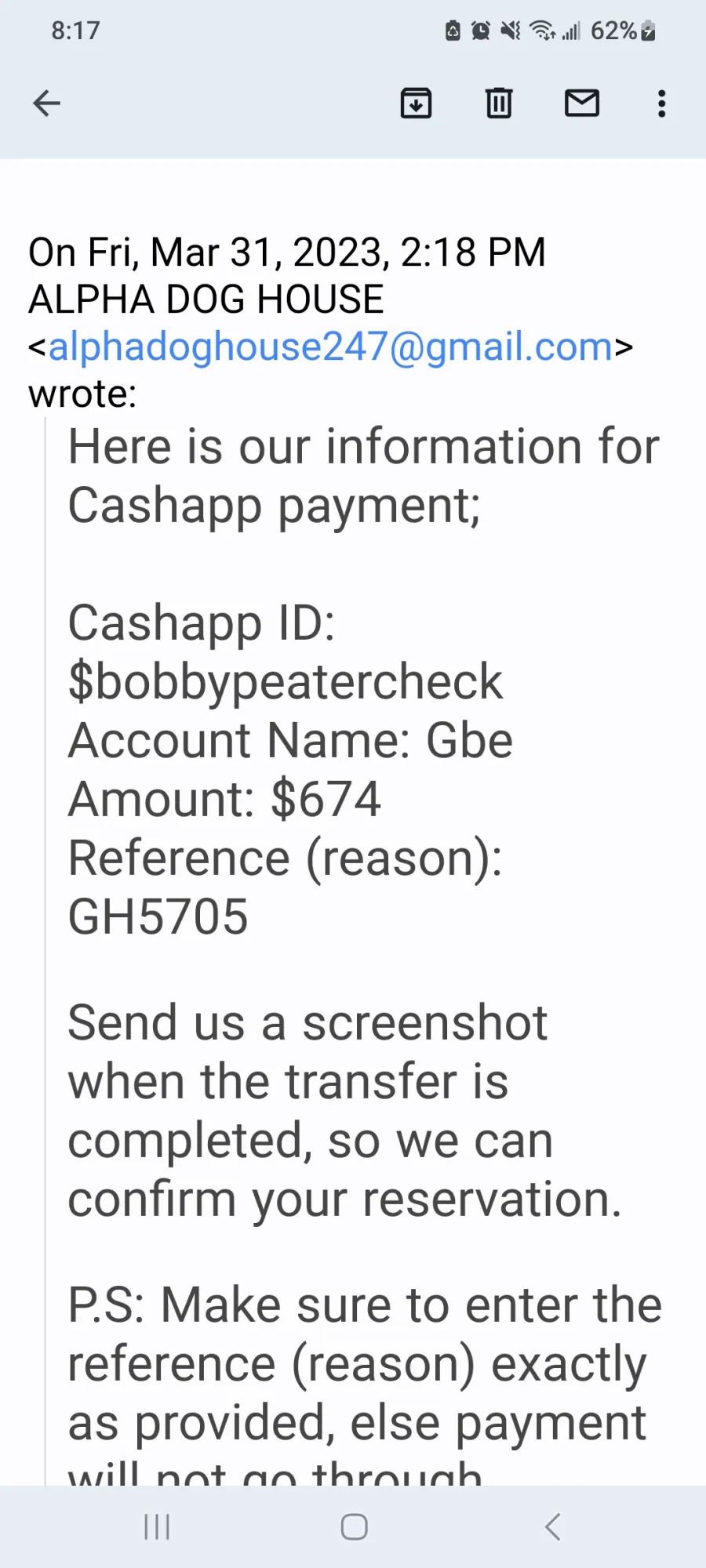The height and width of the screenshot is (1568, 706).
Task: Open the alphadoghouse247@gmail.com email link
Action: click(x=330, y=347)
